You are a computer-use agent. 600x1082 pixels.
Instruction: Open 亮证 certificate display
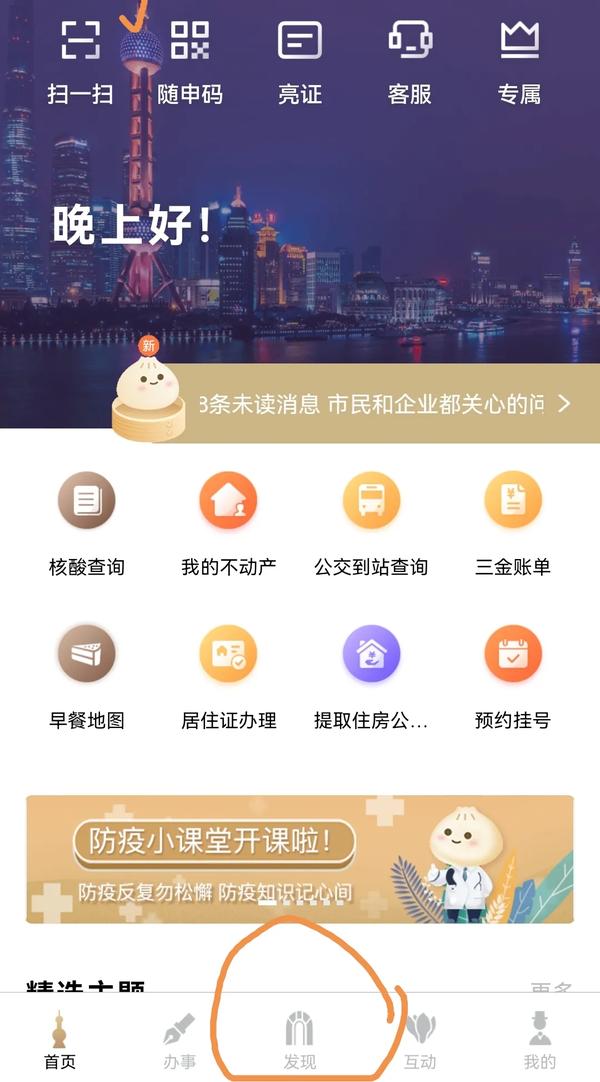click(300, 60)
